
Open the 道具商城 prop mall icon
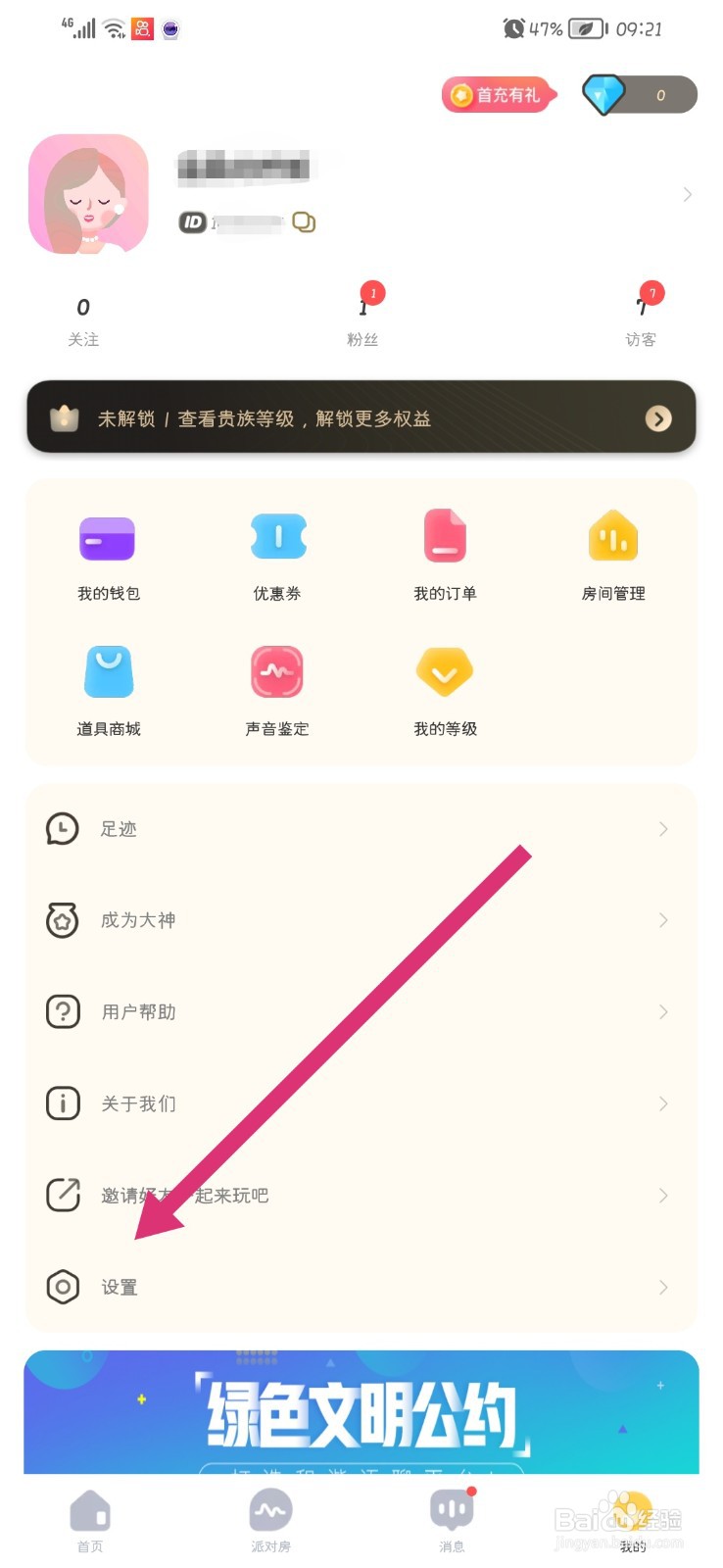point(107,672)
